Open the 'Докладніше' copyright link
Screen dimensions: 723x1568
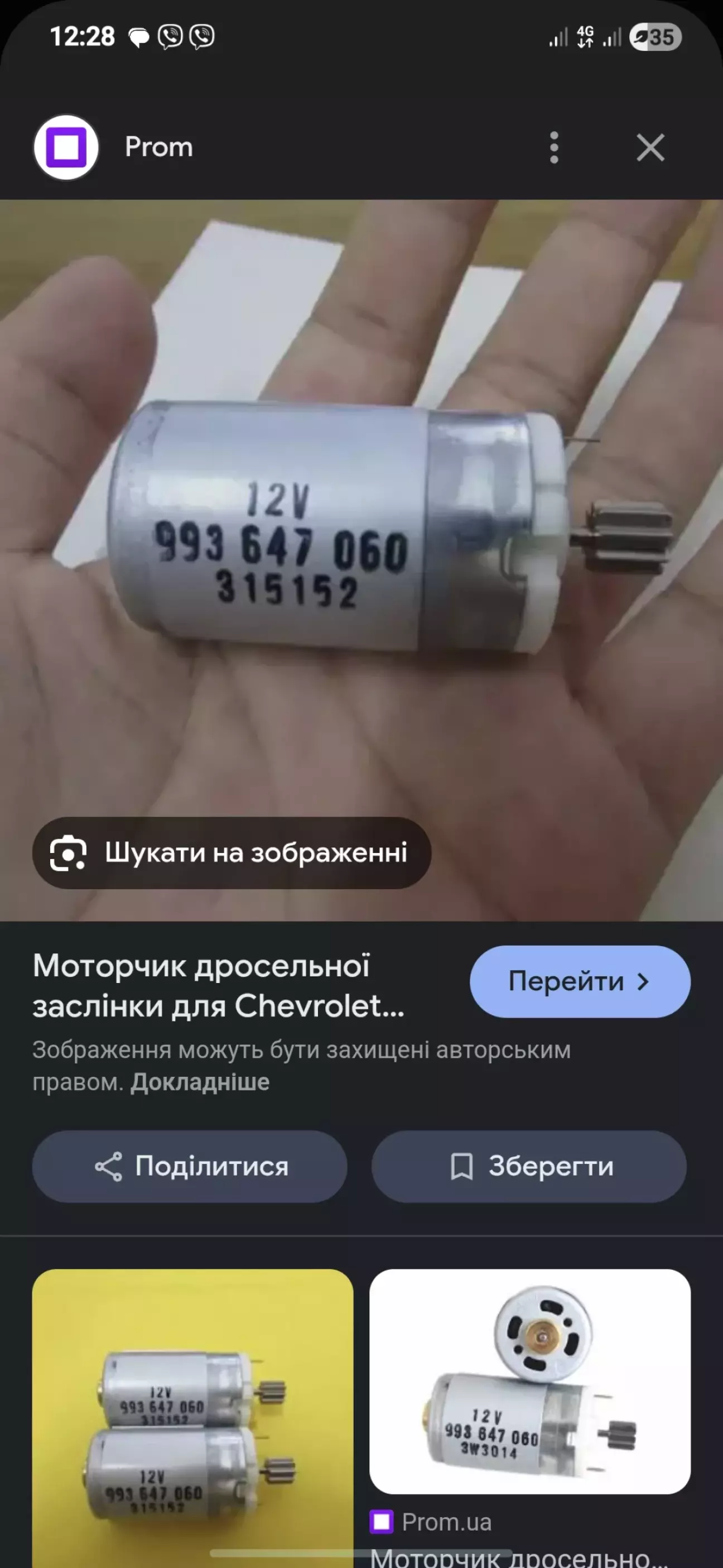click(200, 1082)
